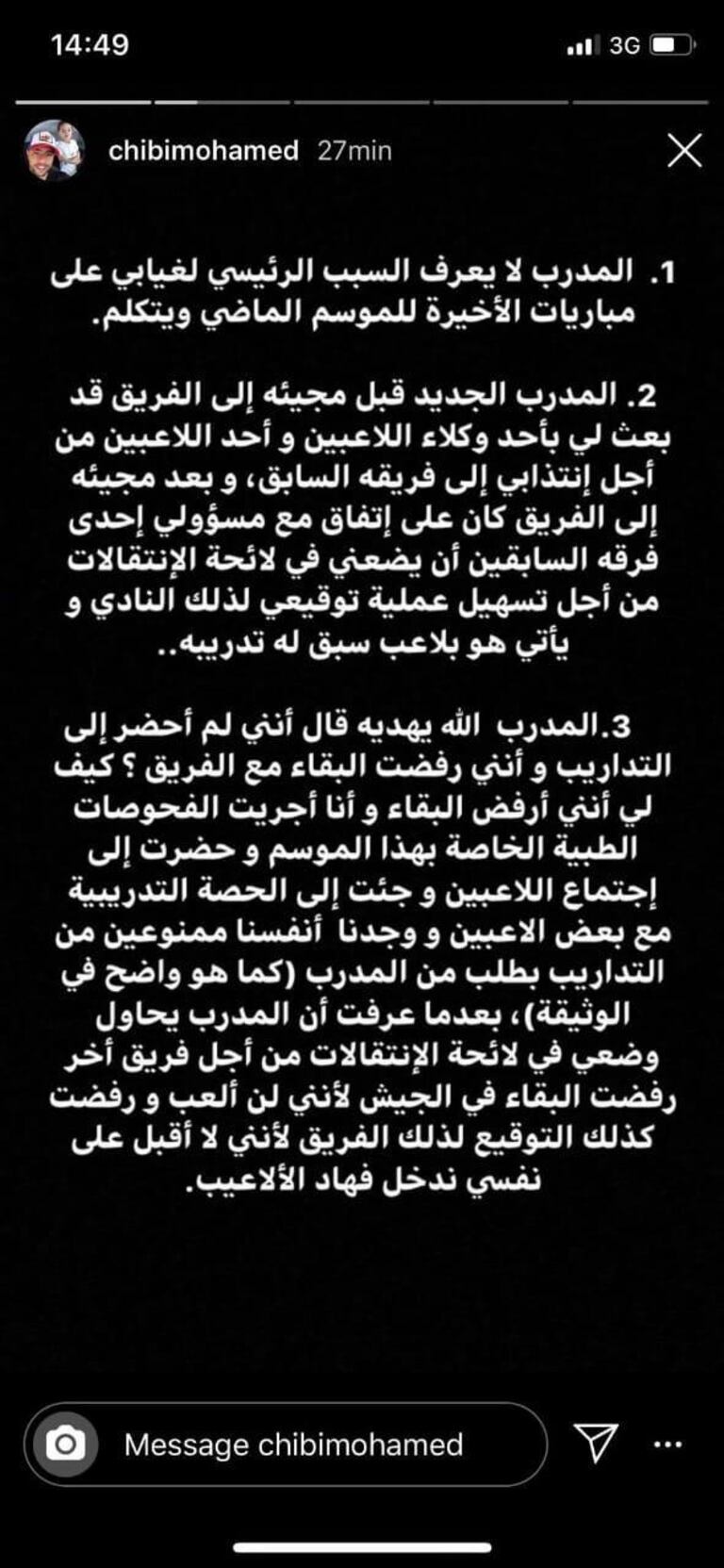Open the chibimohamed username link
This screenshot has width=724, height=1568.
point(204,151)
